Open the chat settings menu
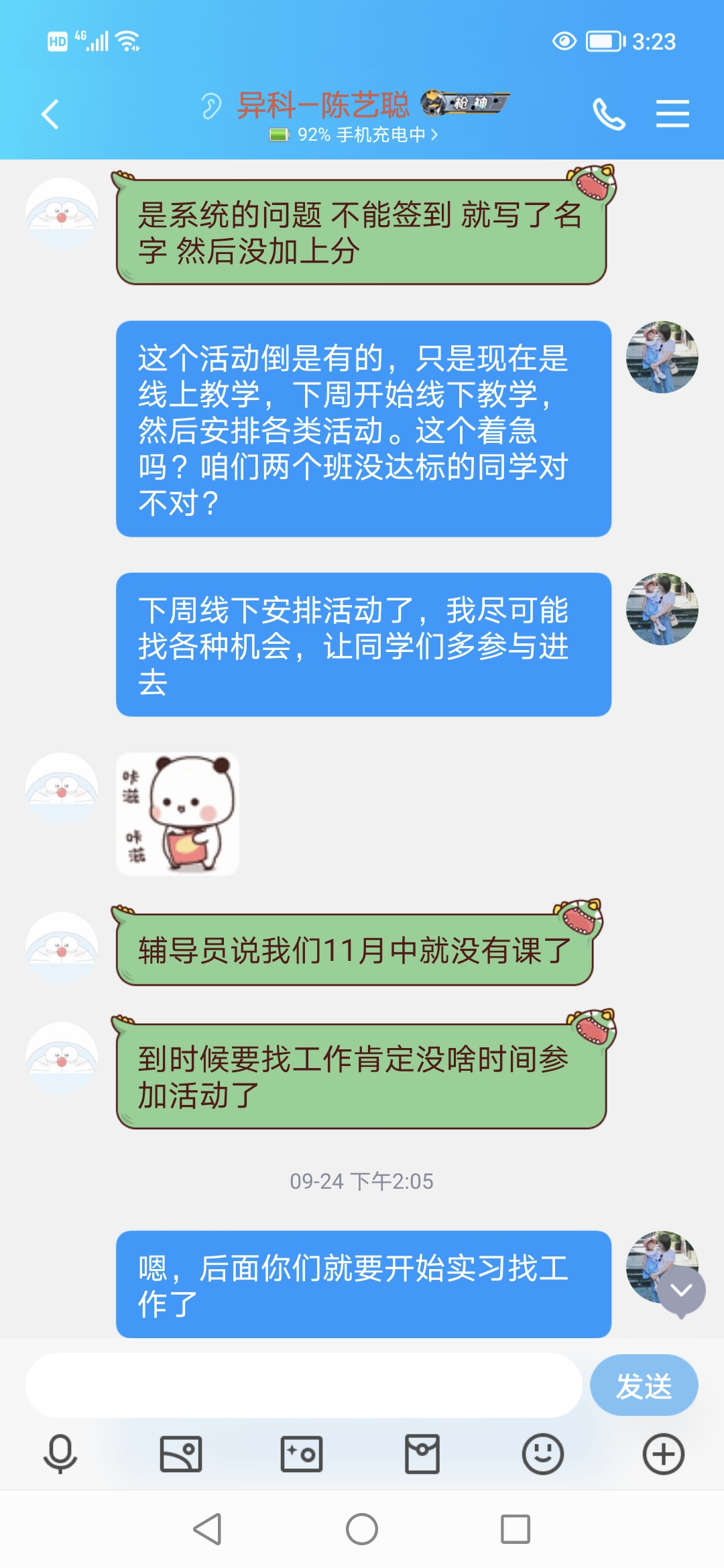The width and height of the screenshot is (724, 1568). click(x=672, y=114)
